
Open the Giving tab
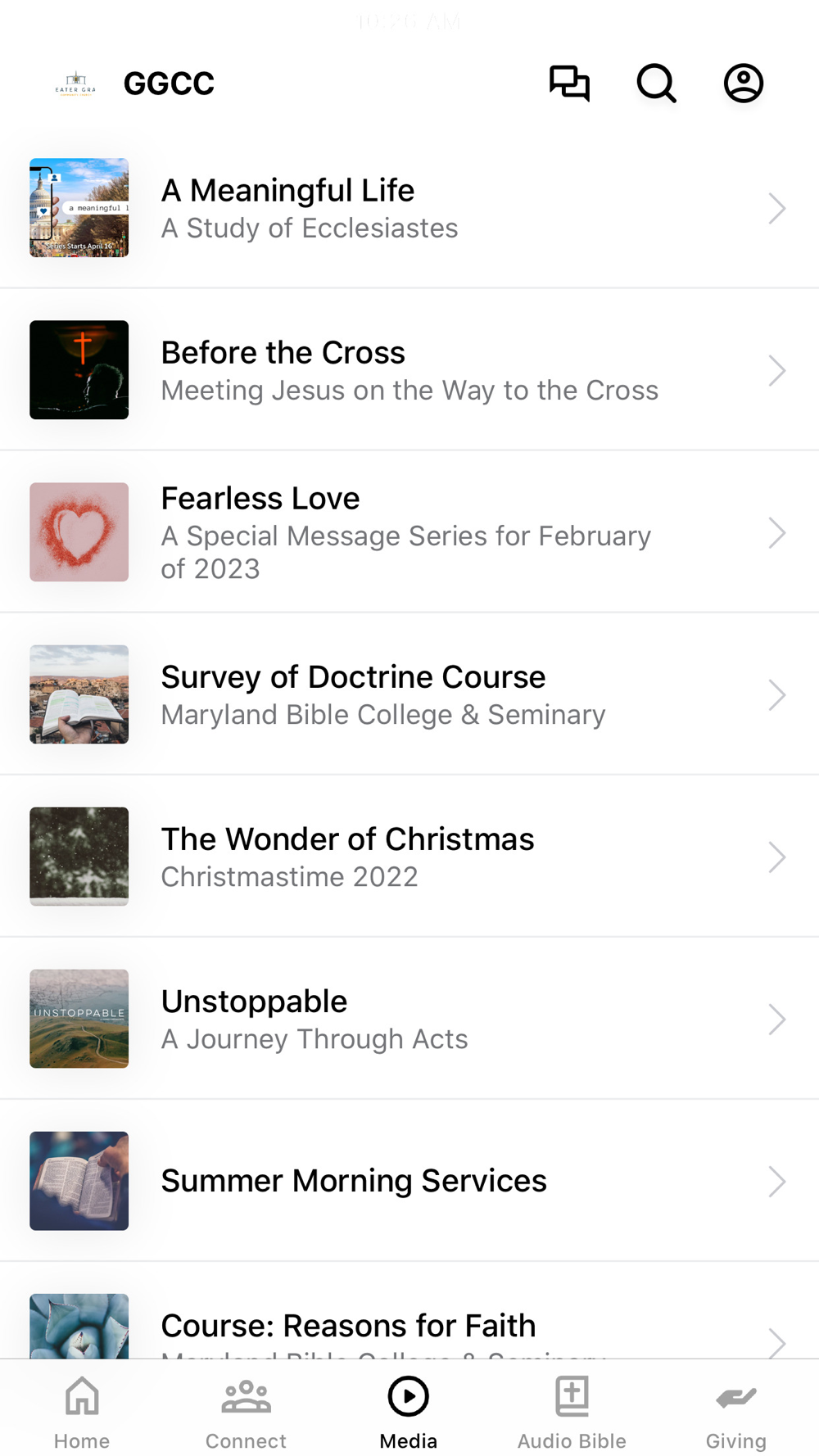coord(735,1410)
